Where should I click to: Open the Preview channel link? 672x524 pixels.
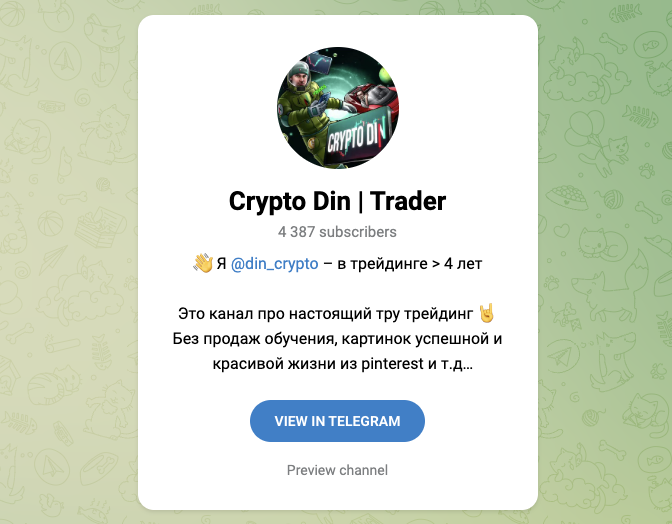tap(337, 470)
